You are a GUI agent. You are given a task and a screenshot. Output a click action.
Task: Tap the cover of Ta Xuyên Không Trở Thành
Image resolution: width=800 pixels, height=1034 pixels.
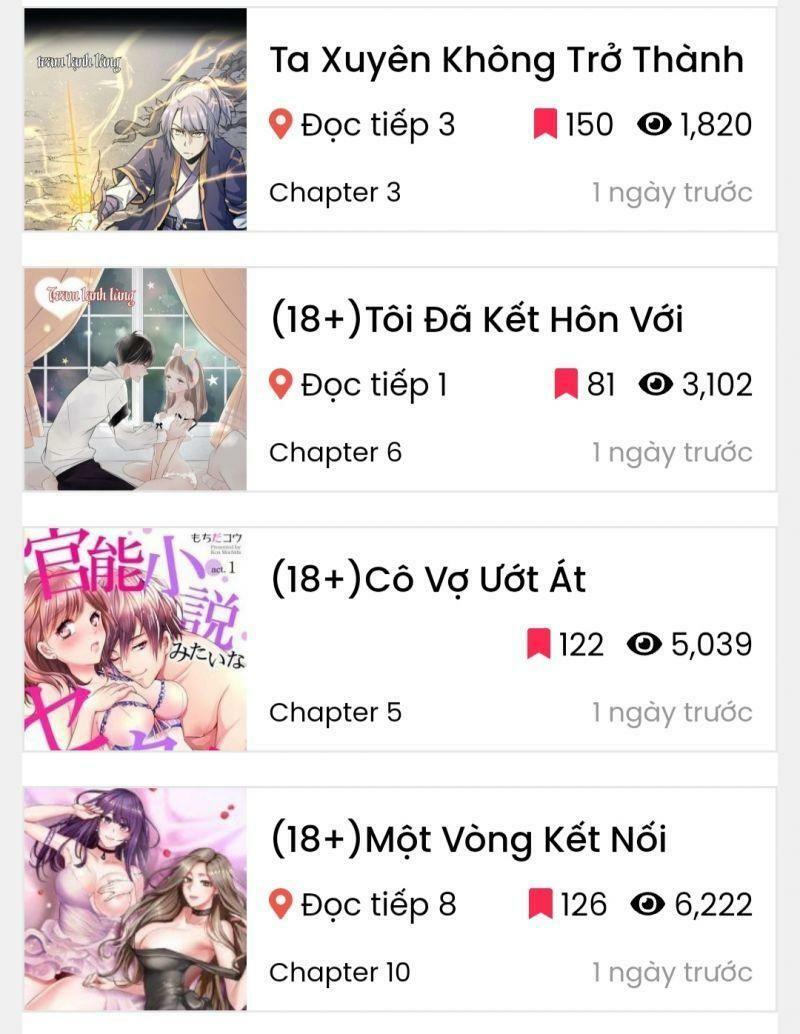pyautogui.click(x=135, y=120)
